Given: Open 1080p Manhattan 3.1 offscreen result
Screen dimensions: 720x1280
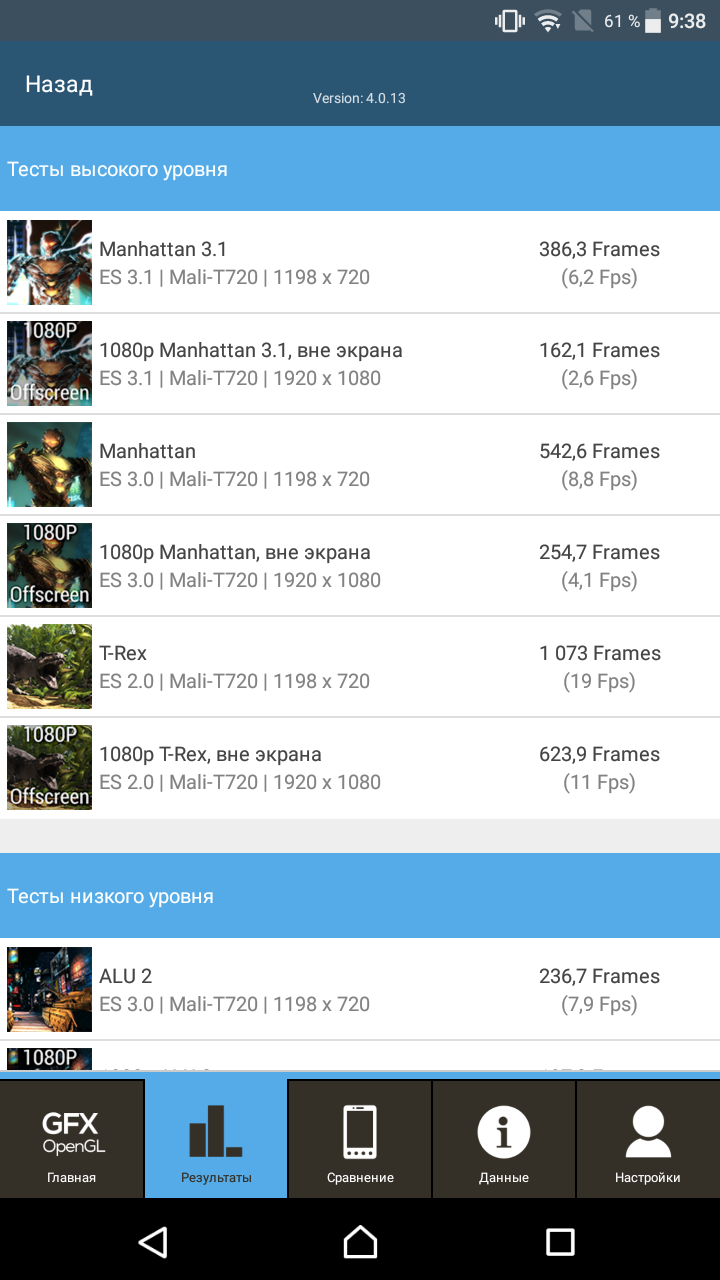Looking at the screenshot, I should point(360,364).
